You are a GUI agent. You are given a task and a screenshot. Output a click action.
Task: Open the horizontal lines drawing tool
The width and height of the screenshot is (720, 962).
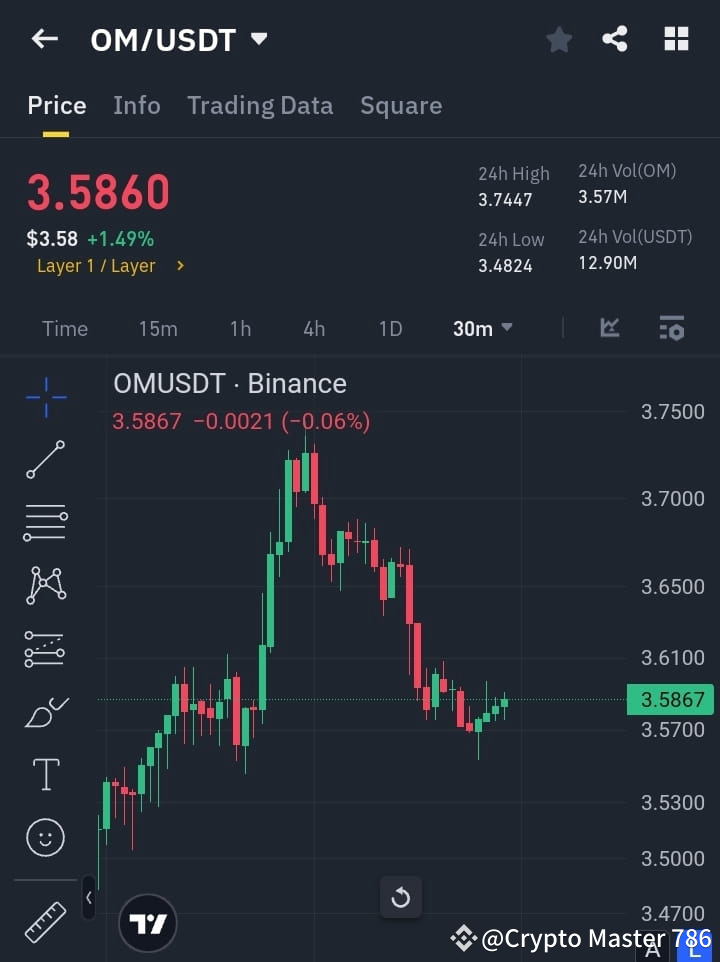(45, 523)
